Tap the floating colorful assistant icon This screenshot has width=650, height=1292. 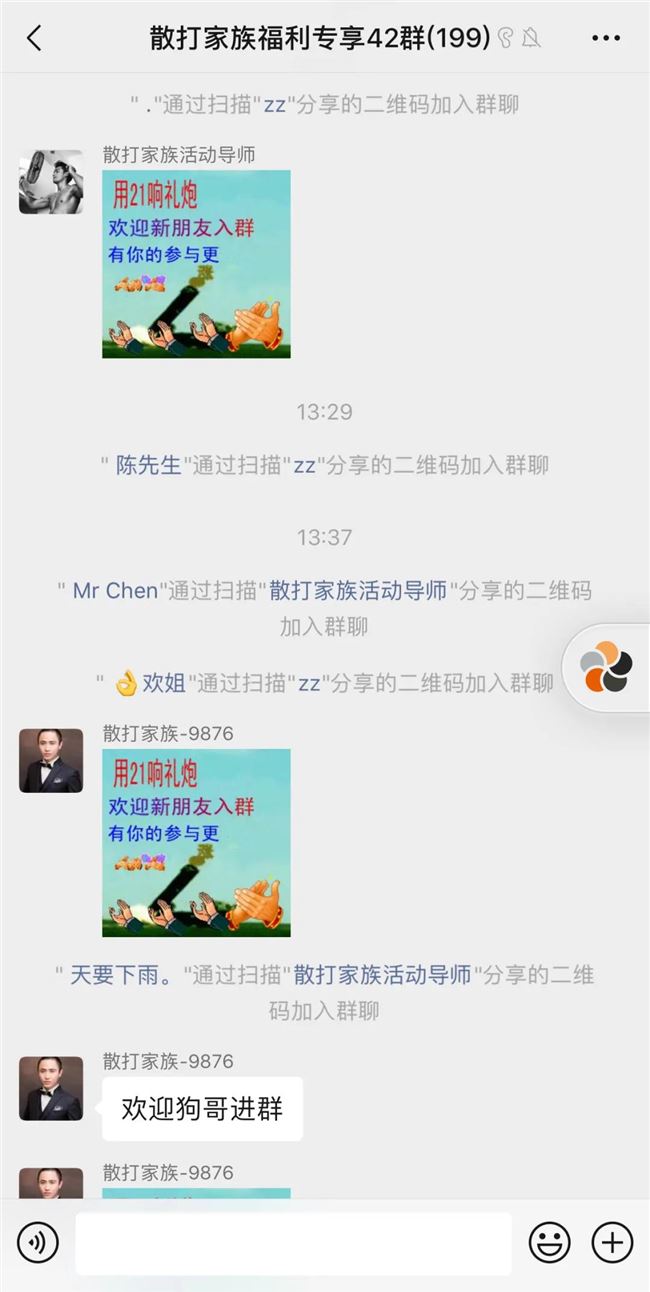pyautogui.click(x=606, y=667)
